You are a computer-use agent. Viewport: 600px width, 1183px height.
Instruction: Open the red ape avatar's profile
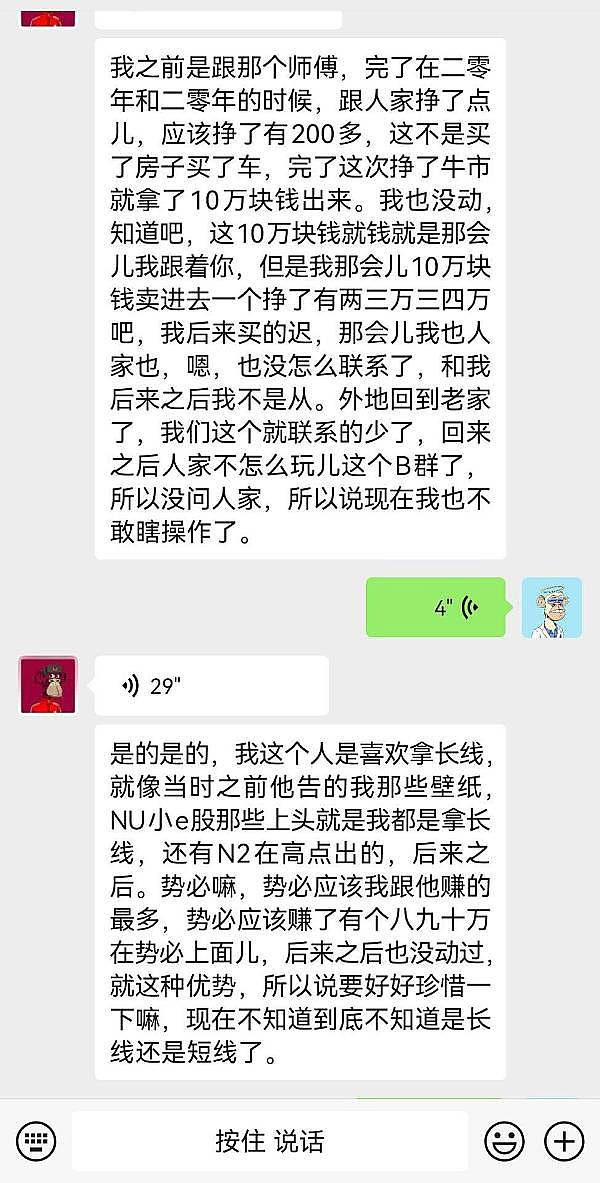point(48,685)
